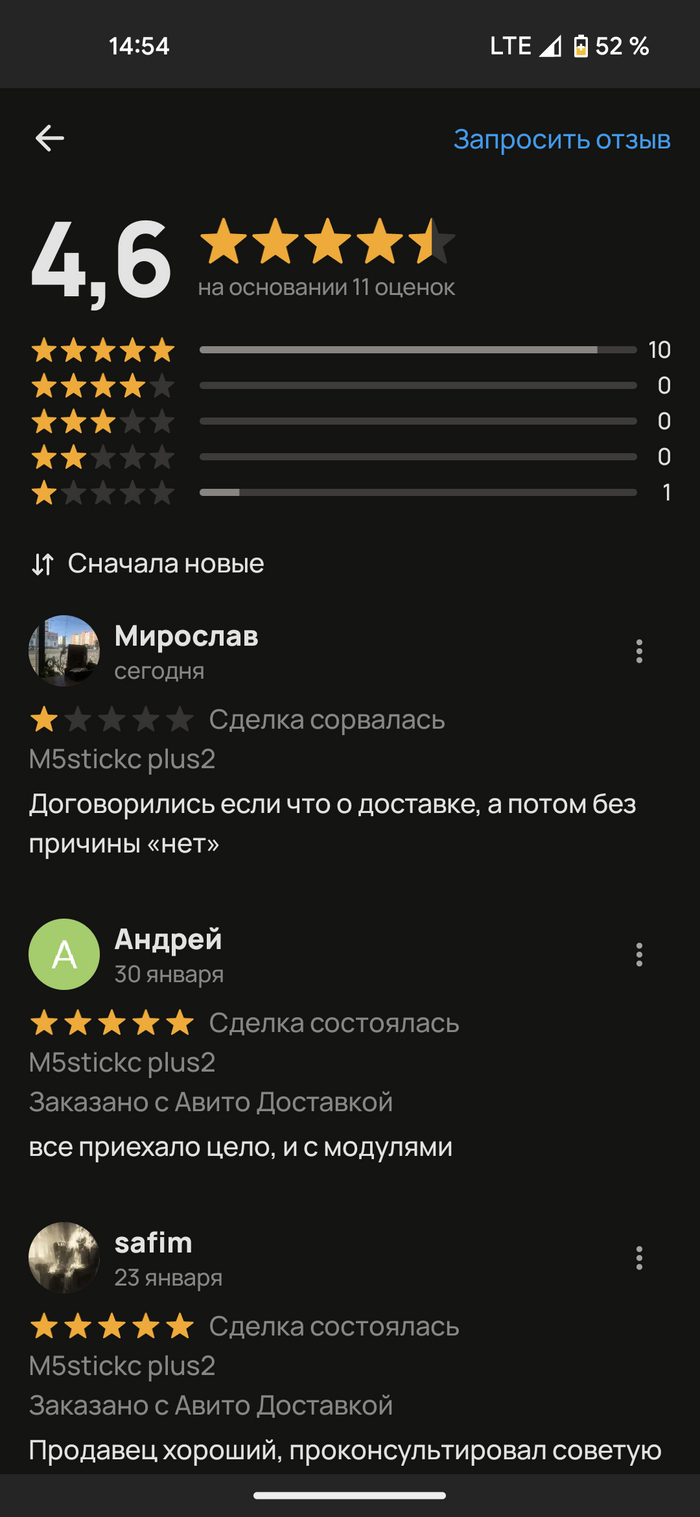
Task: Open the menu for safim's review
Action: coord(639,1258)
